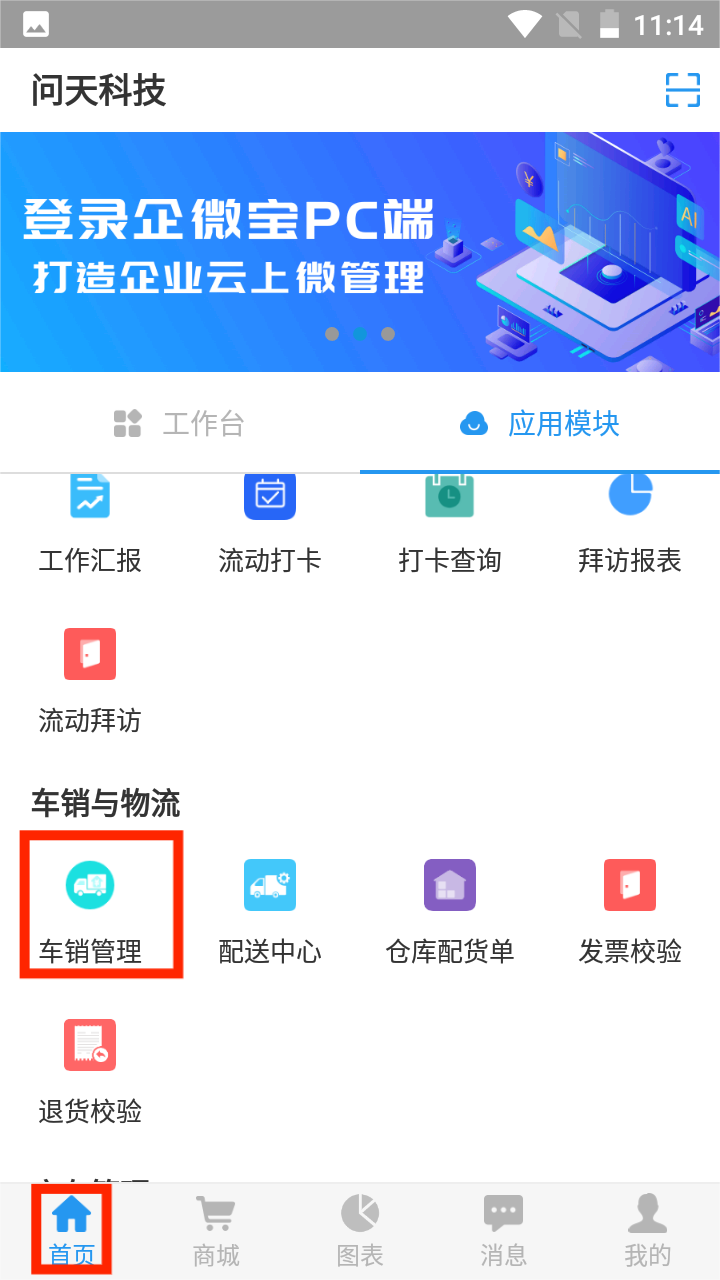Switch to the 工作台 tab
Viewport: 720px width, 1280px height.
click(180, 423)
